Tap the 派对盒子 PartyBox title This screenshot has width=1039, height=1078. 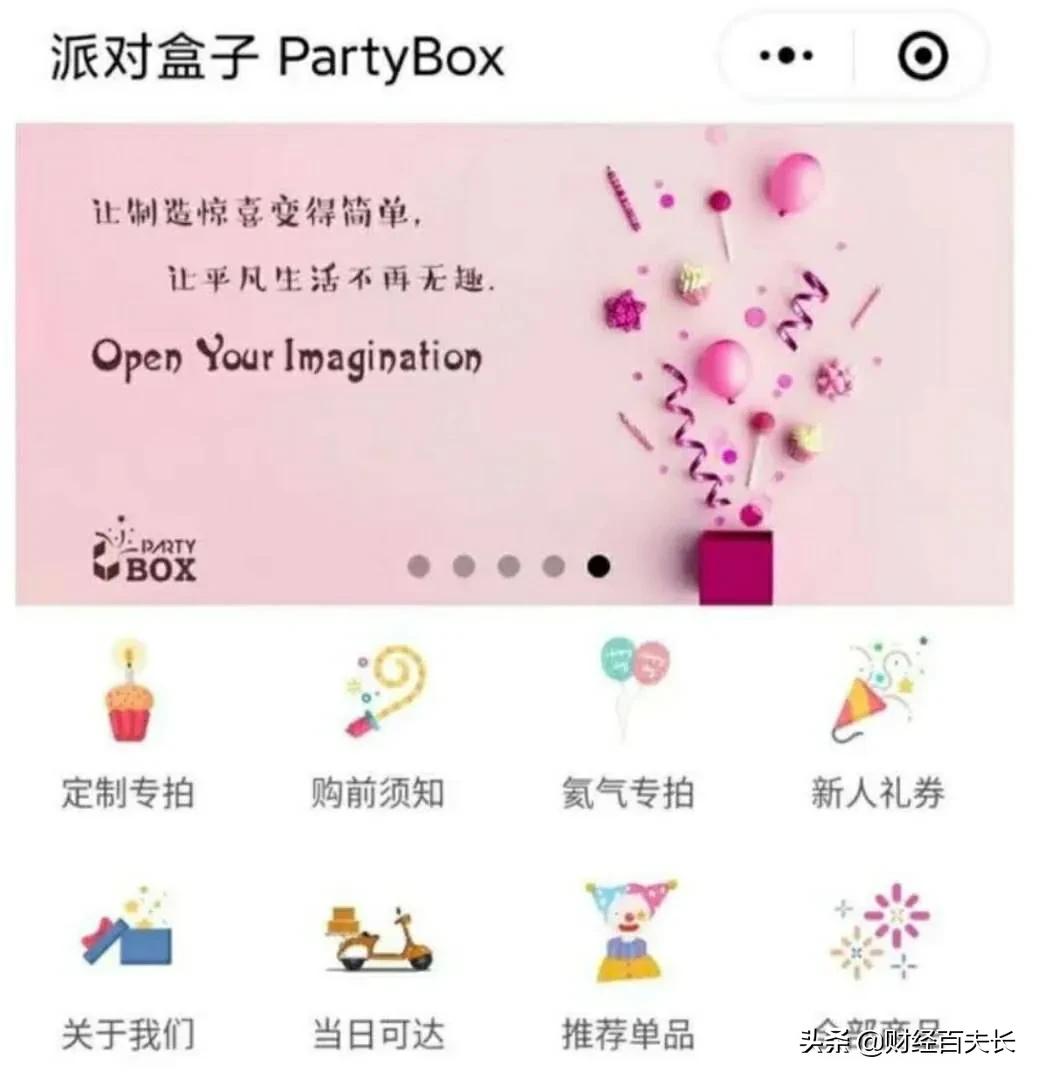pyautogui.click(x=276, y=58)
